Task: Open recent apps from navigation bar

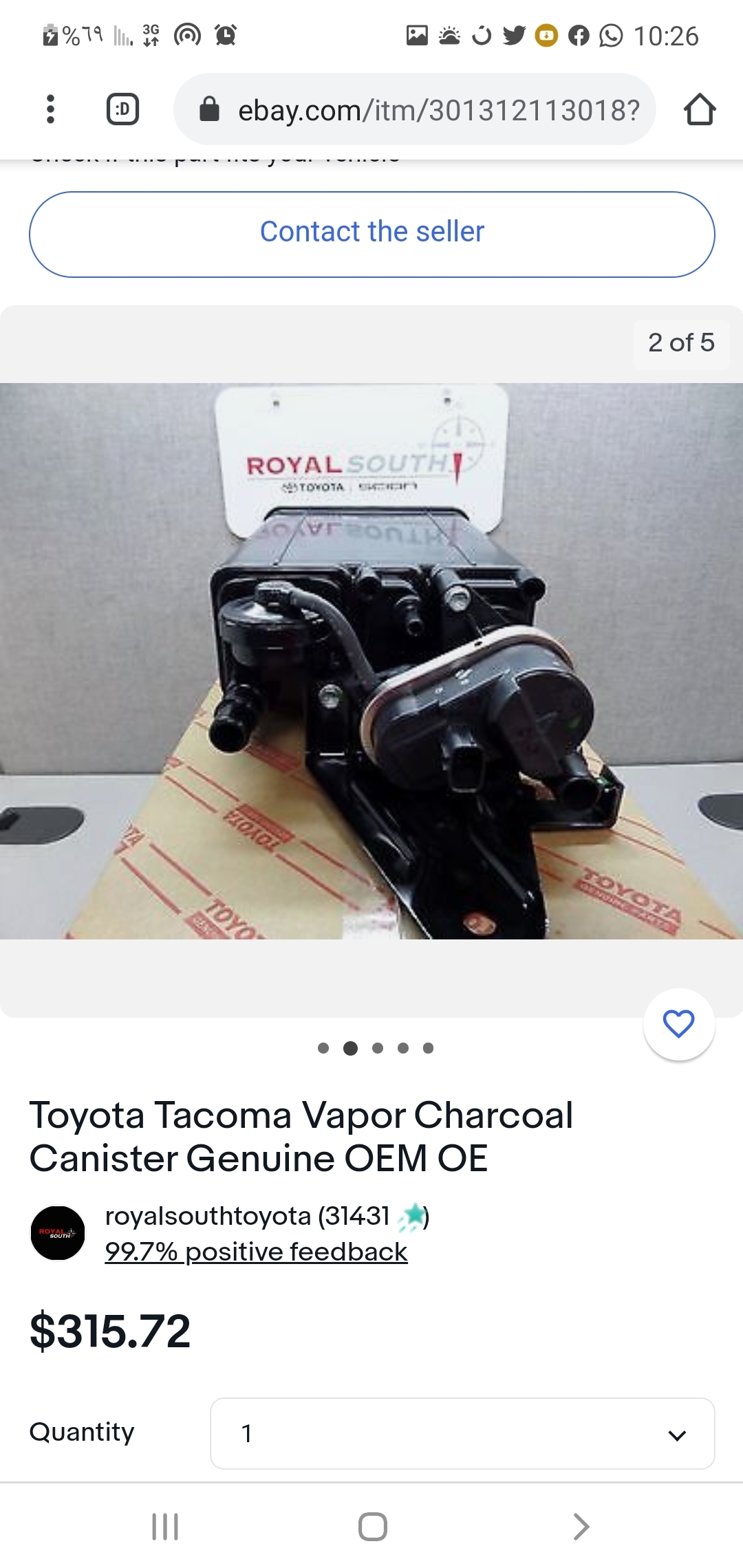Action: (165, 1527)
